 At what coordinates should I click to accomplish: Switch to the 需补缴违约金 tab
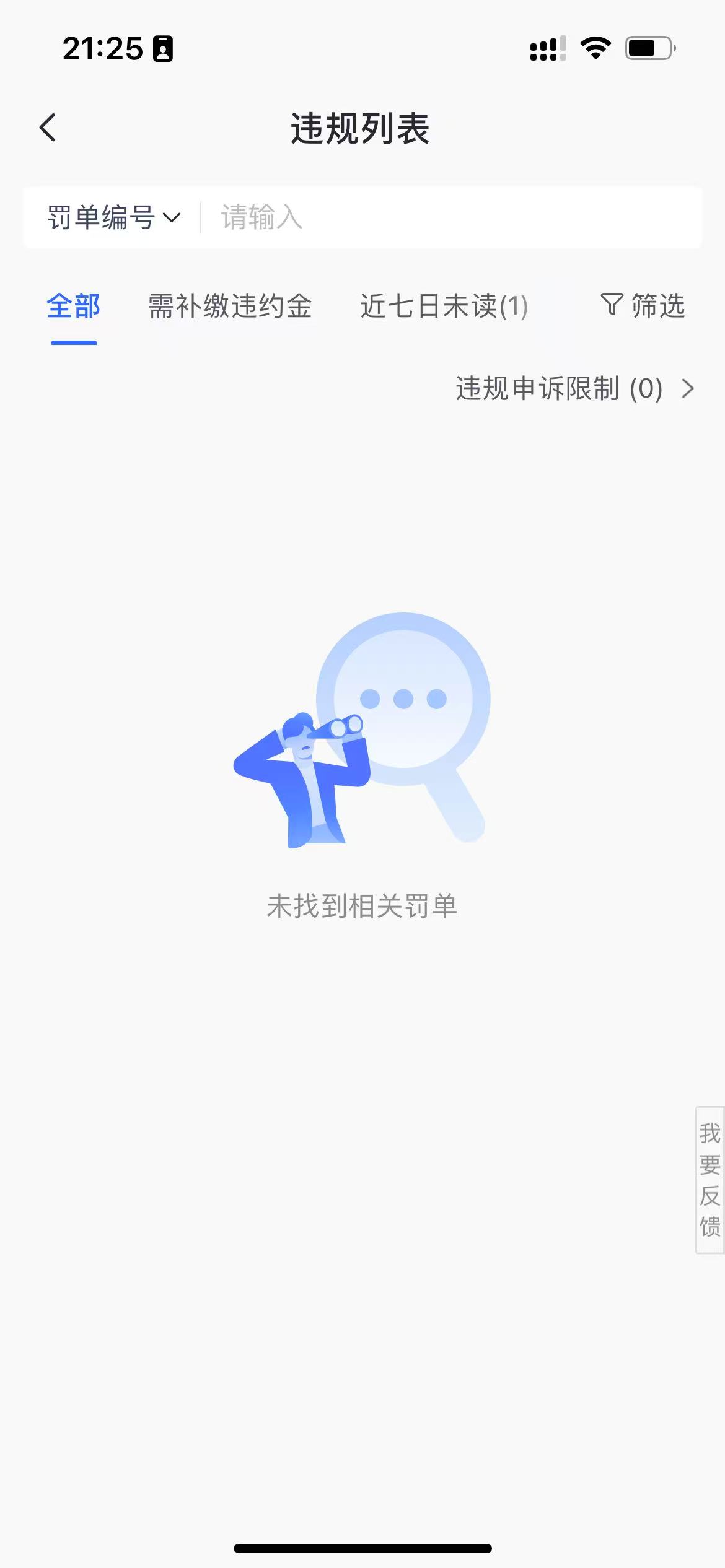point(230,307)
